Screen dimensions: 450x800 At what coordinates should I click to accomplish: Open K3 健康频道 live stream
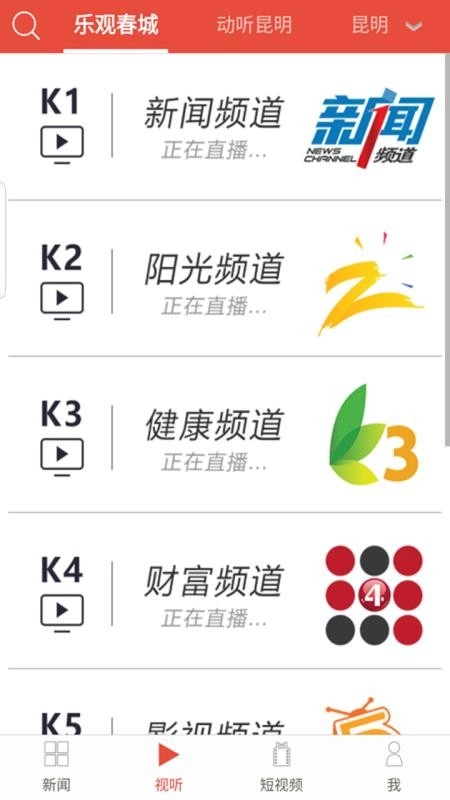225,435
